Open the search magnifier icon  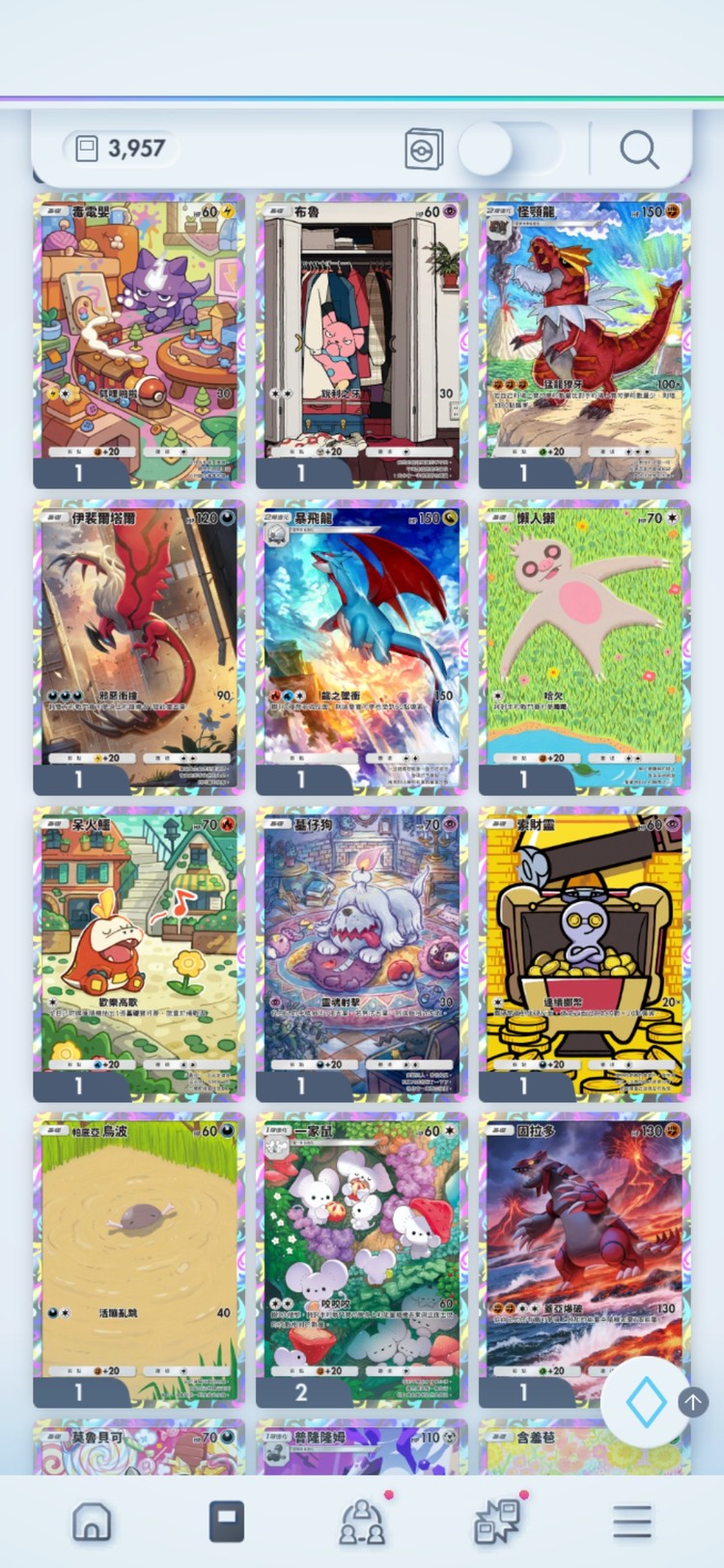(x=638, y=150)
